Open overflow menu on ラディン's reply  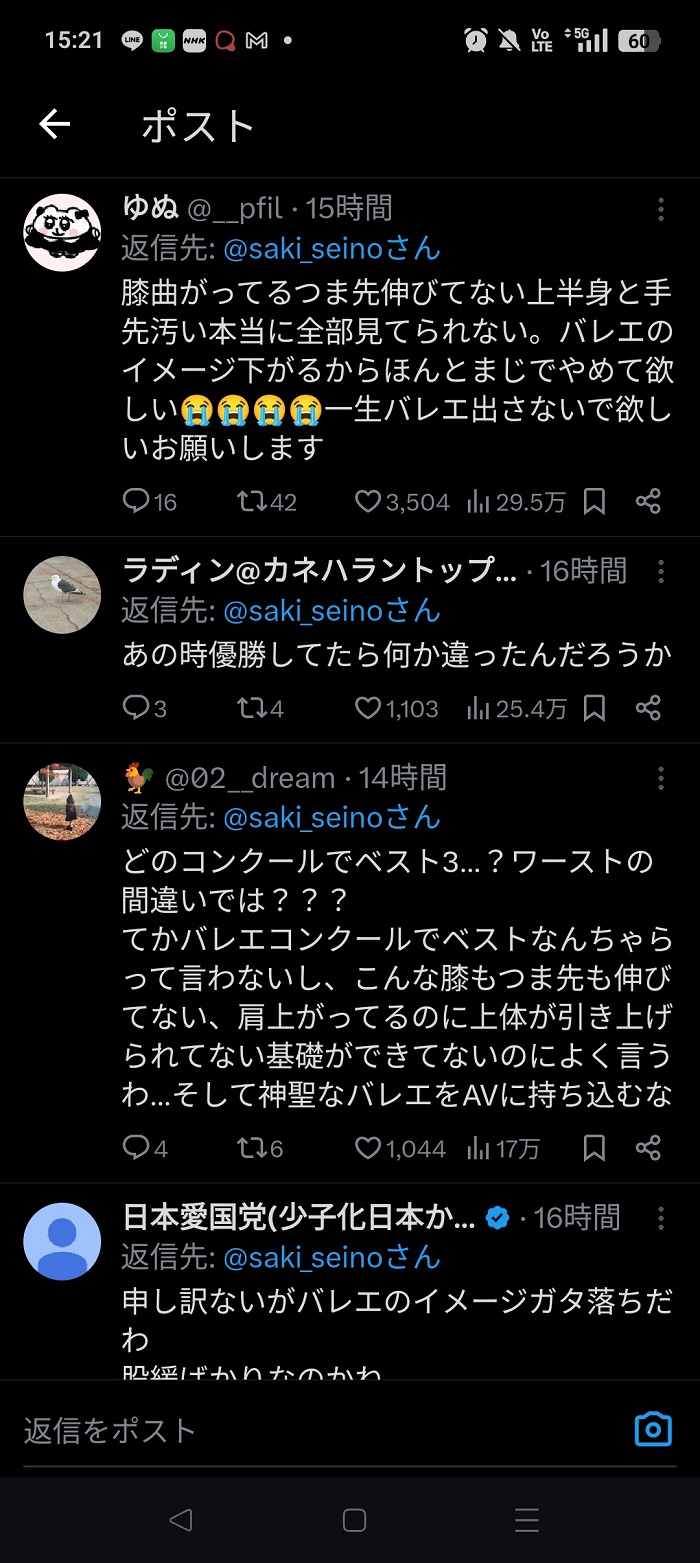point(661,571)
